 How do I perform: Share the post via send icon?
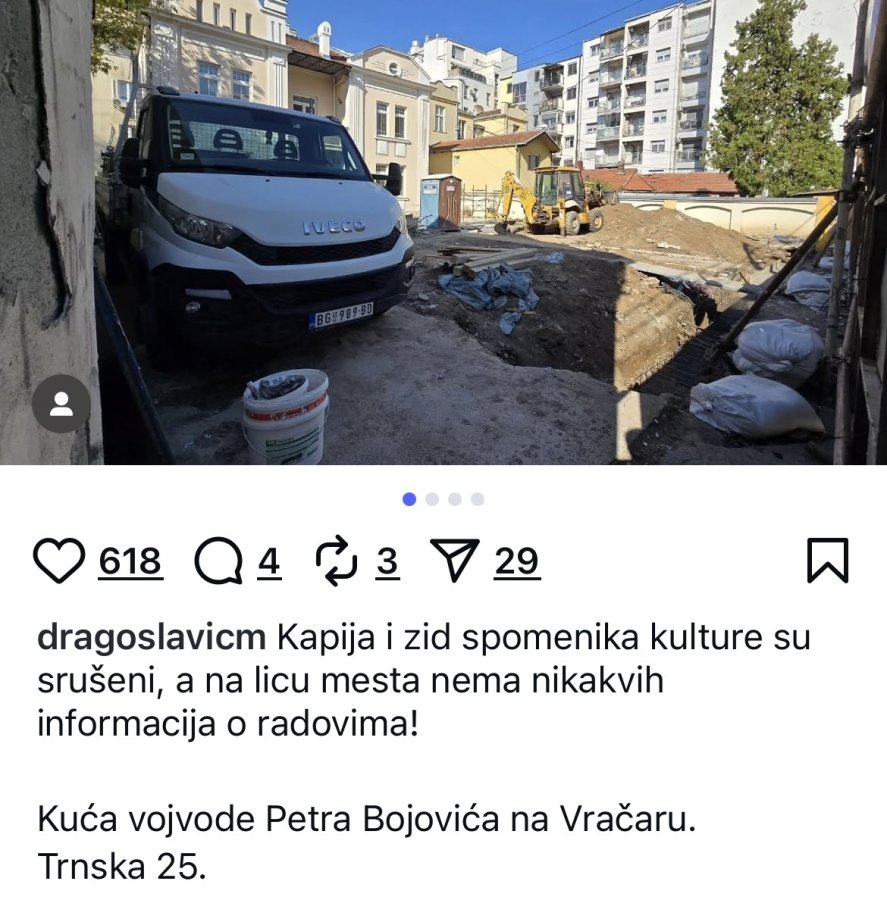(453, 561)
